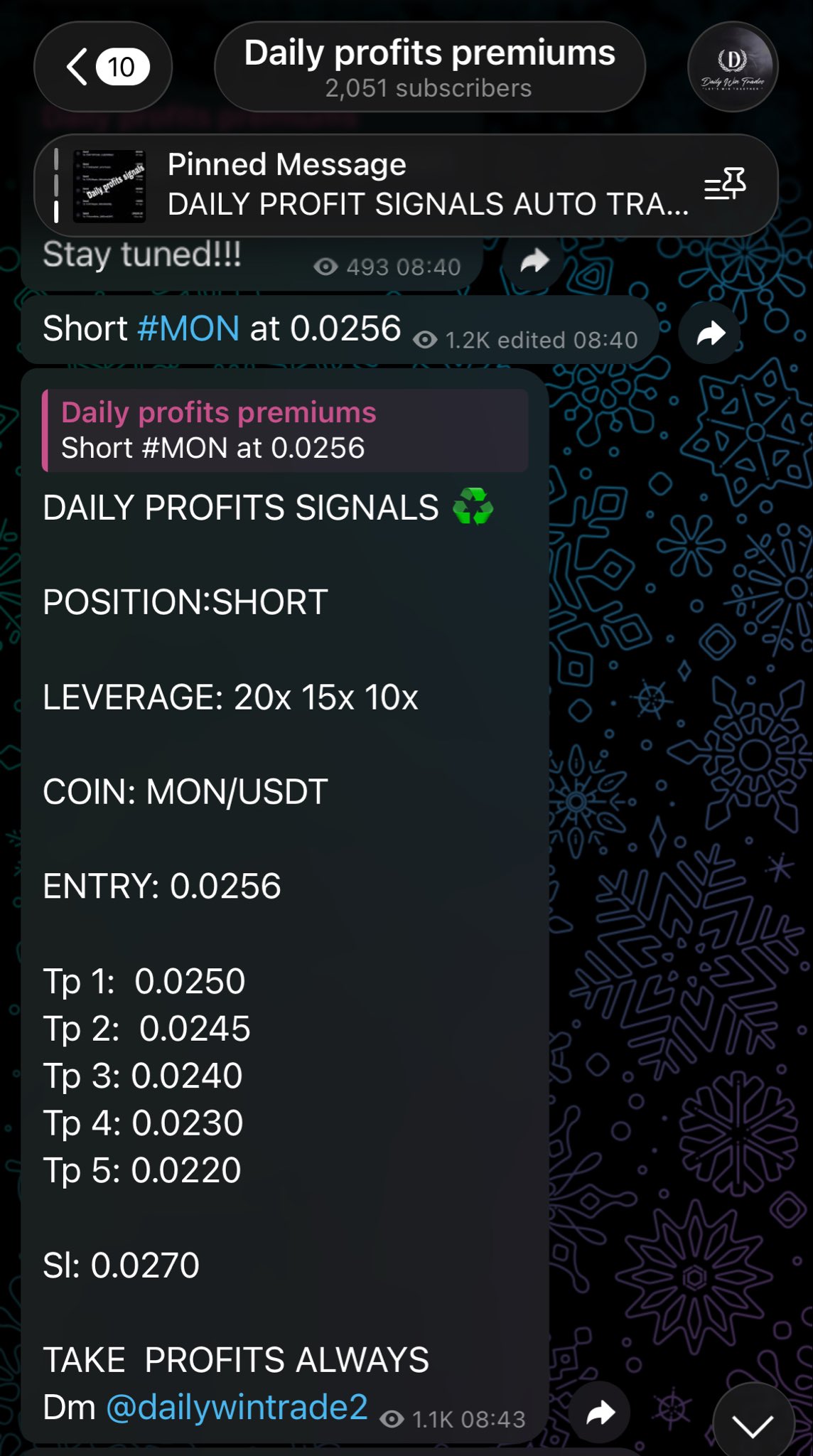
Task: Open Daily profits premiums channel info
Action: (x=429, y=68)
